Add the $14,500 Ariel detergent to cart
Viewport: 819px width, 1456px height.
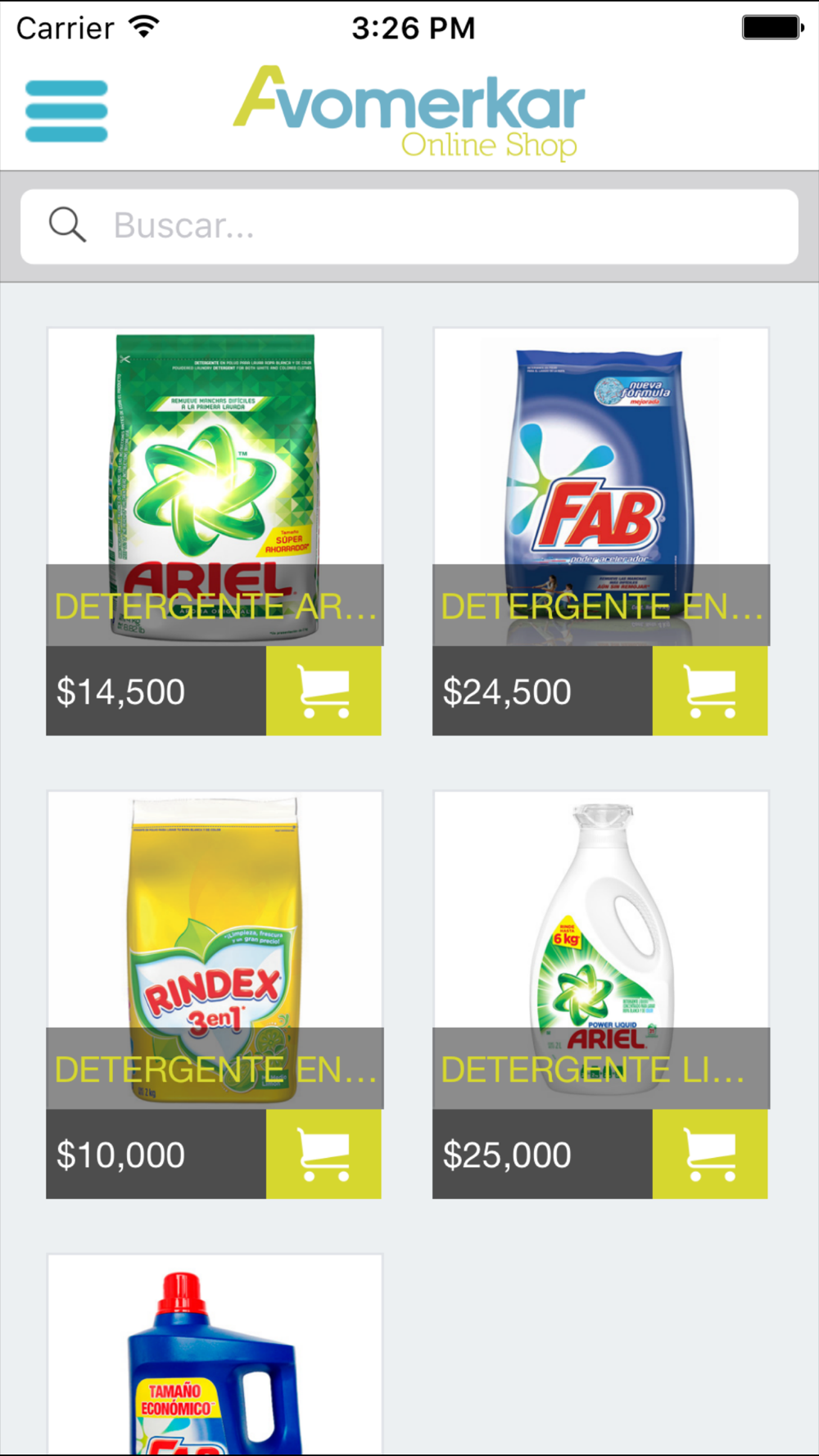pyautogui.click(x=324, y=690)
